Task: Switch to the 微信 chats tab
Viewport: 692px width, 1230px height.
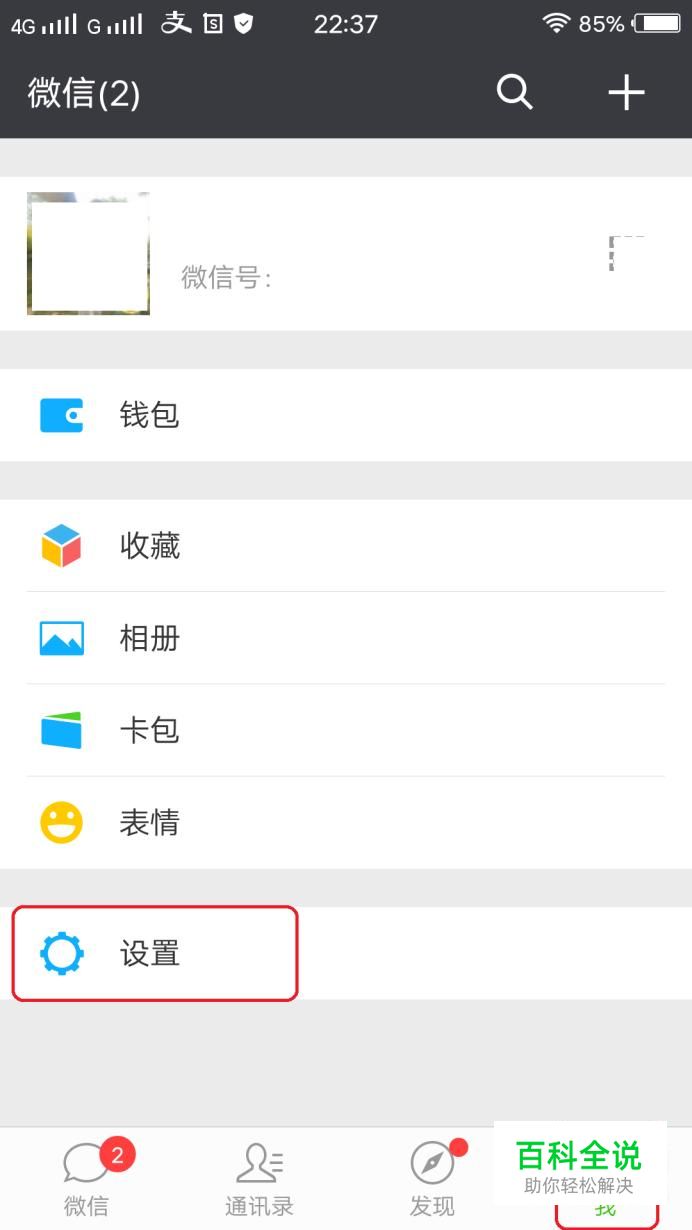Action: click(x=87, y=1178)
